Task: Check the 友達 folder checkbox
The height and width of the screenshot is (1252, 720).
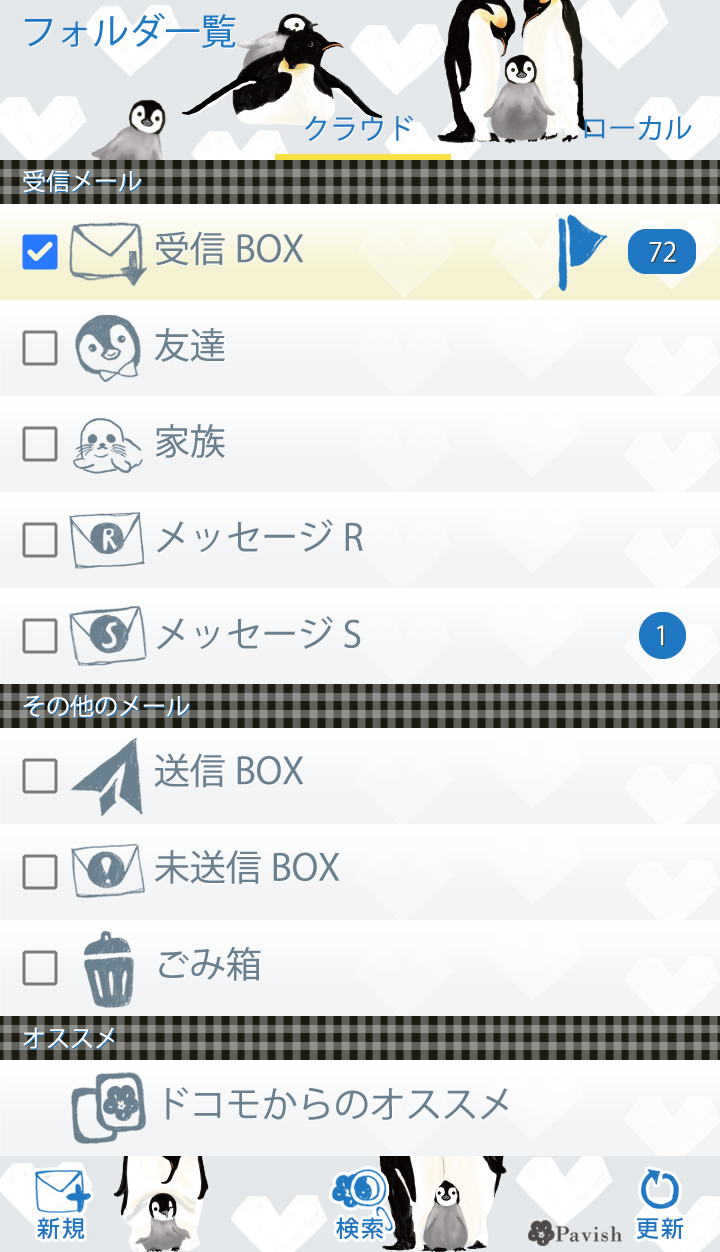Action: click(40, 348)
